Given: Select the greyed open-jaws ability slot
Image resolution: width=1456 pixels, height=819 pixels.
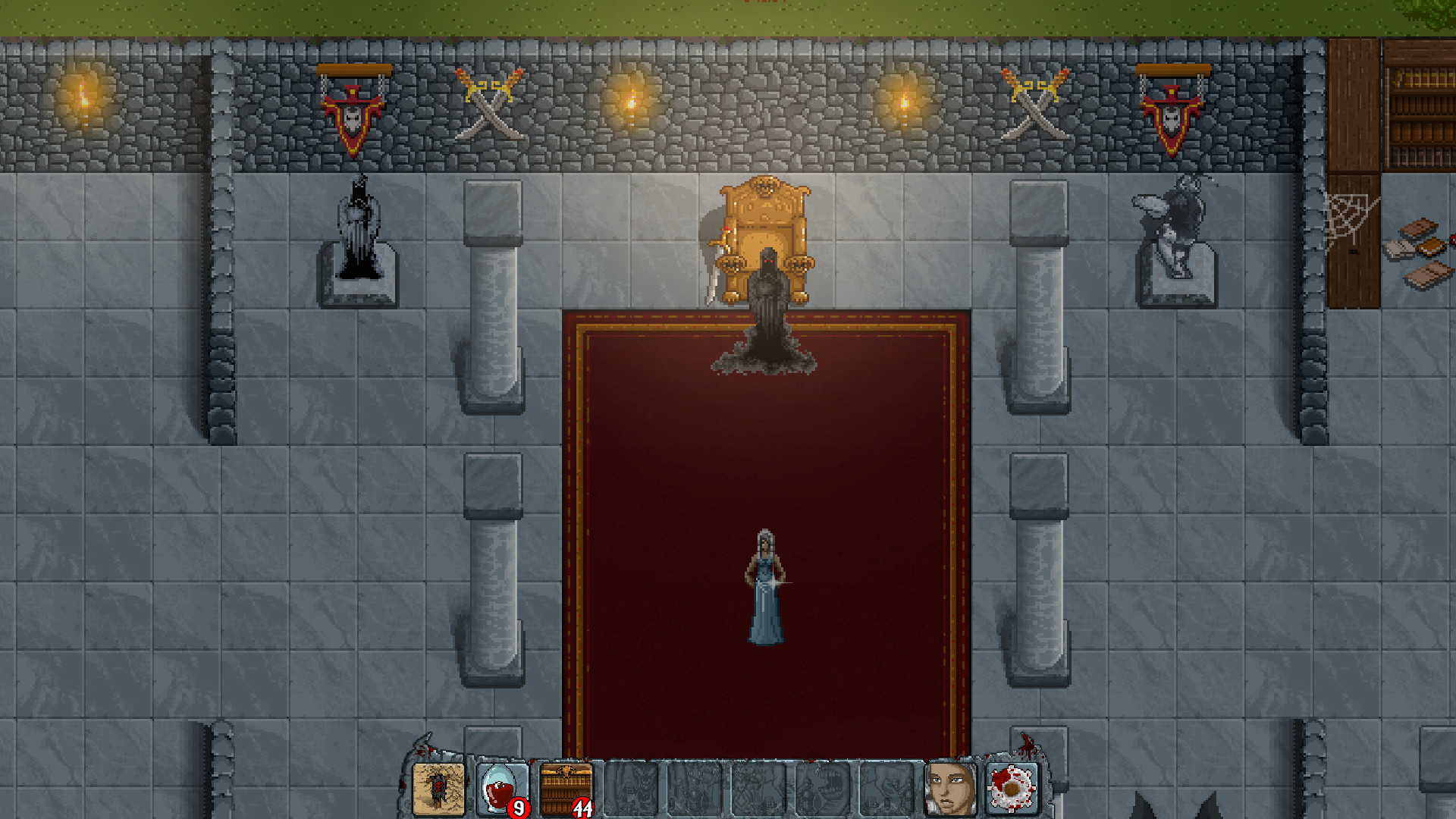Looking at the screenshot, I should coord(823,789).
